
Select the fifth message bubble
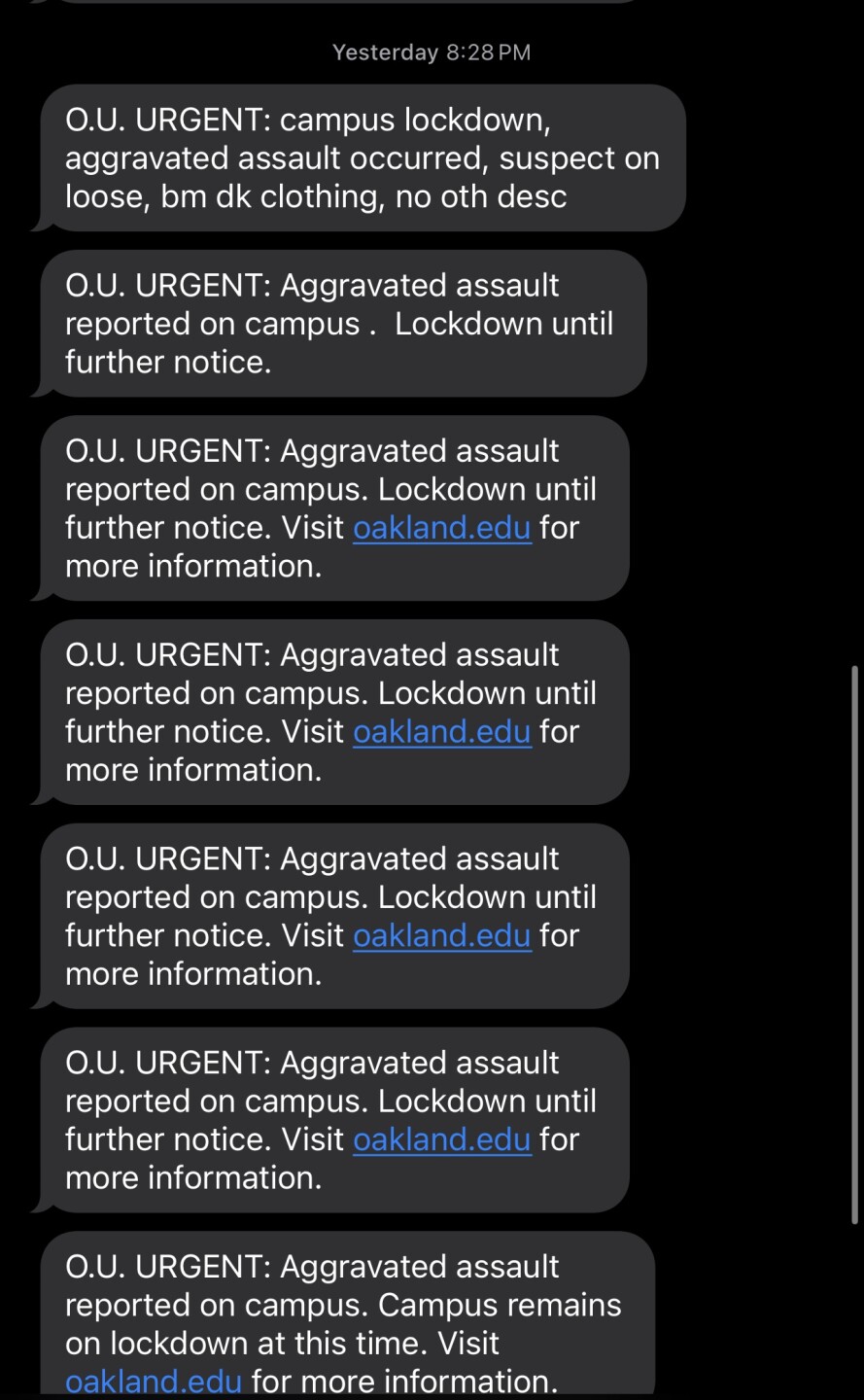[335, 916]
